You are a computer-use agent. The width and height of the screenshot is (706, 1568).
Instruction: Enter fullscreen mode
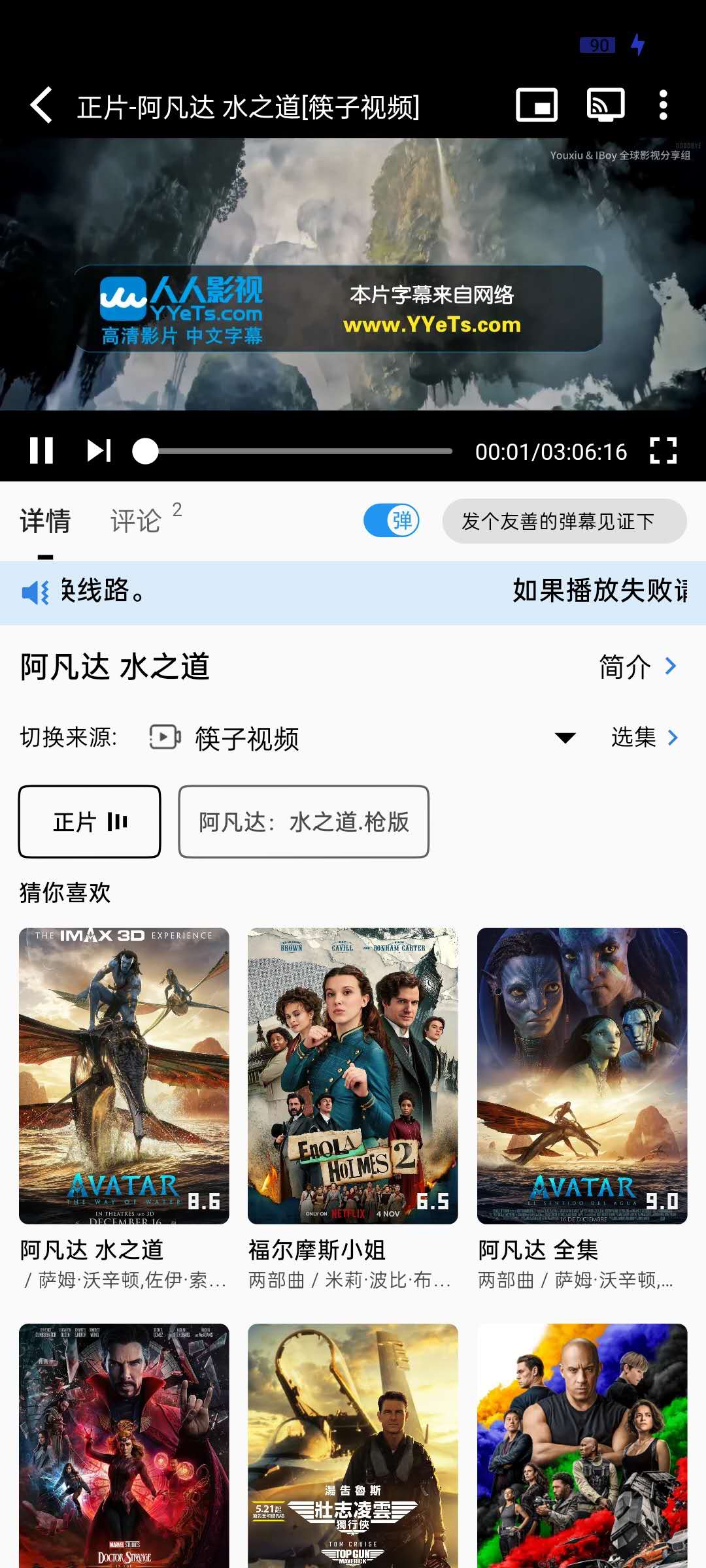tap(663, 451)
